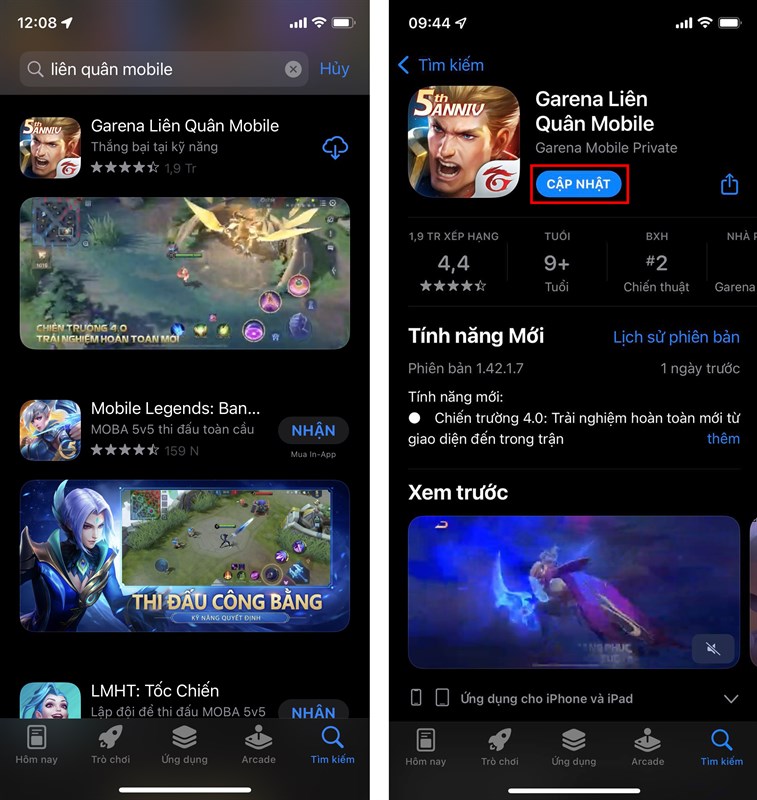The image size is (757, 800).
Task: Open the 'Thi đấu công bằng' preview banner
Action: (x=185, y=568)
